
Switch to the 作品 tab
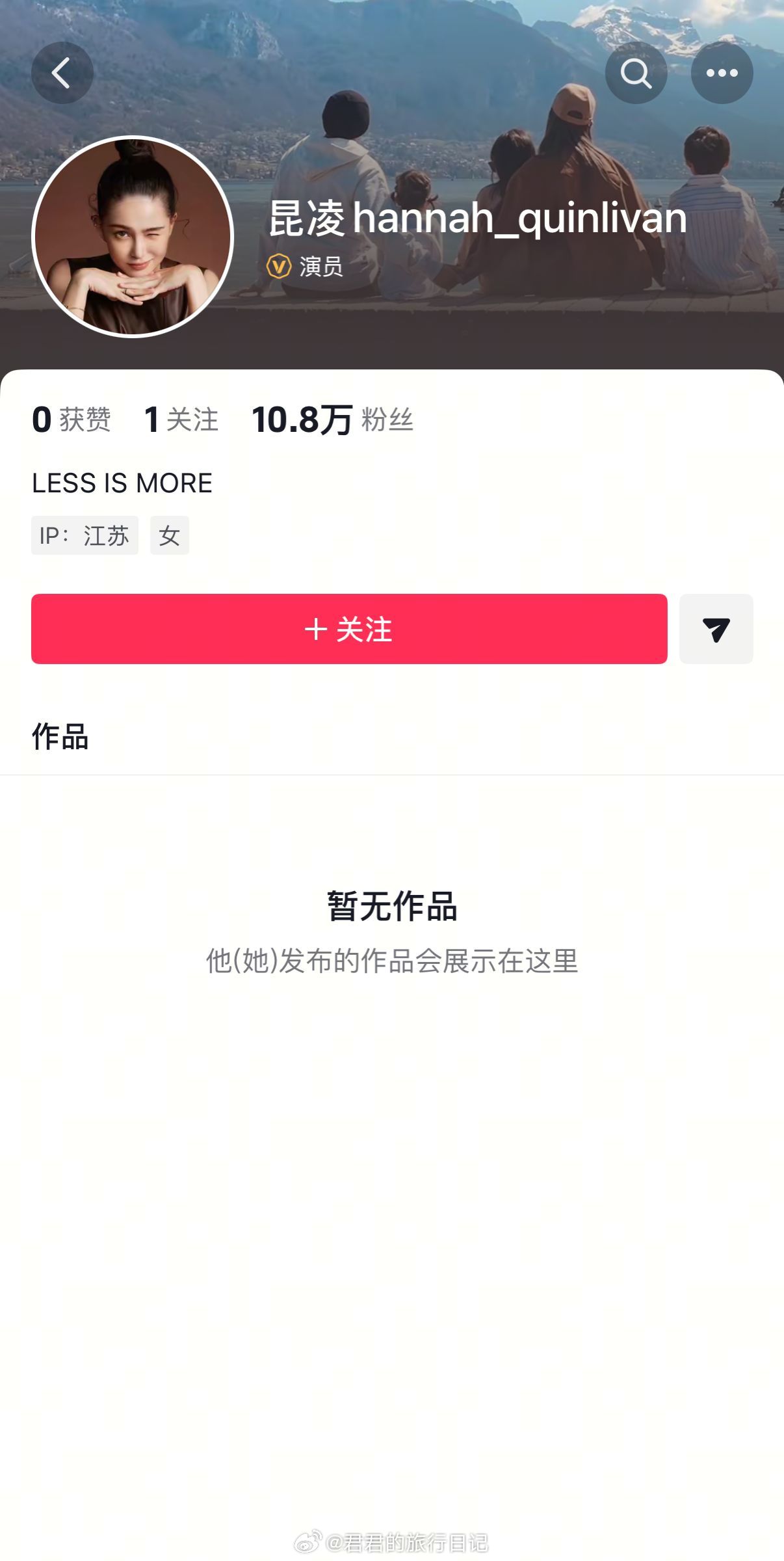pyautogui.click(x=61, y=736)
